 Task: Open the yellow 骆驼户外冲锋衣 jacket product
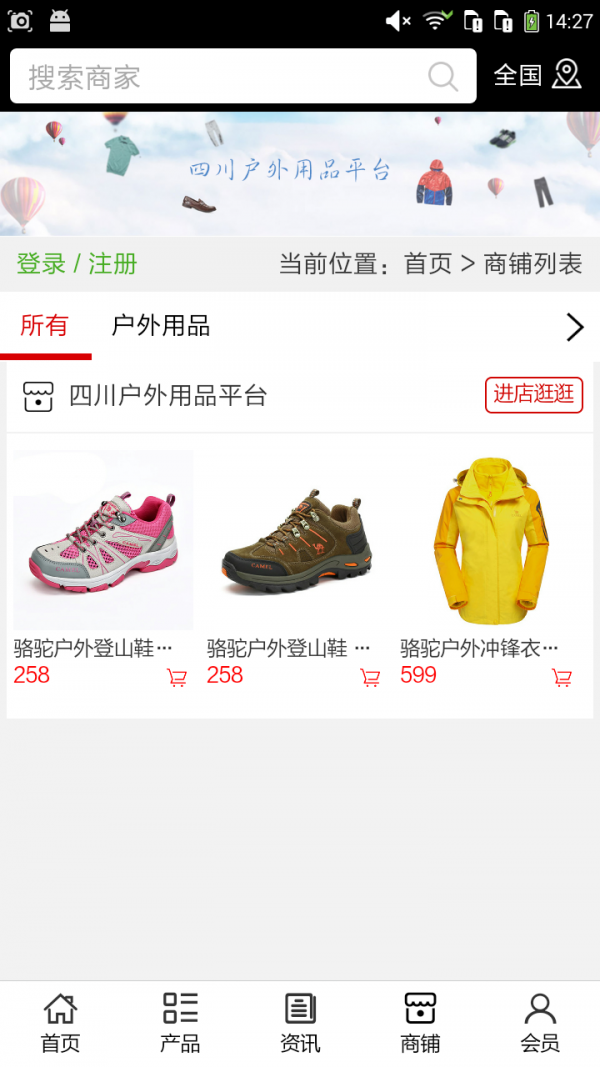click(x=489, y=540)
